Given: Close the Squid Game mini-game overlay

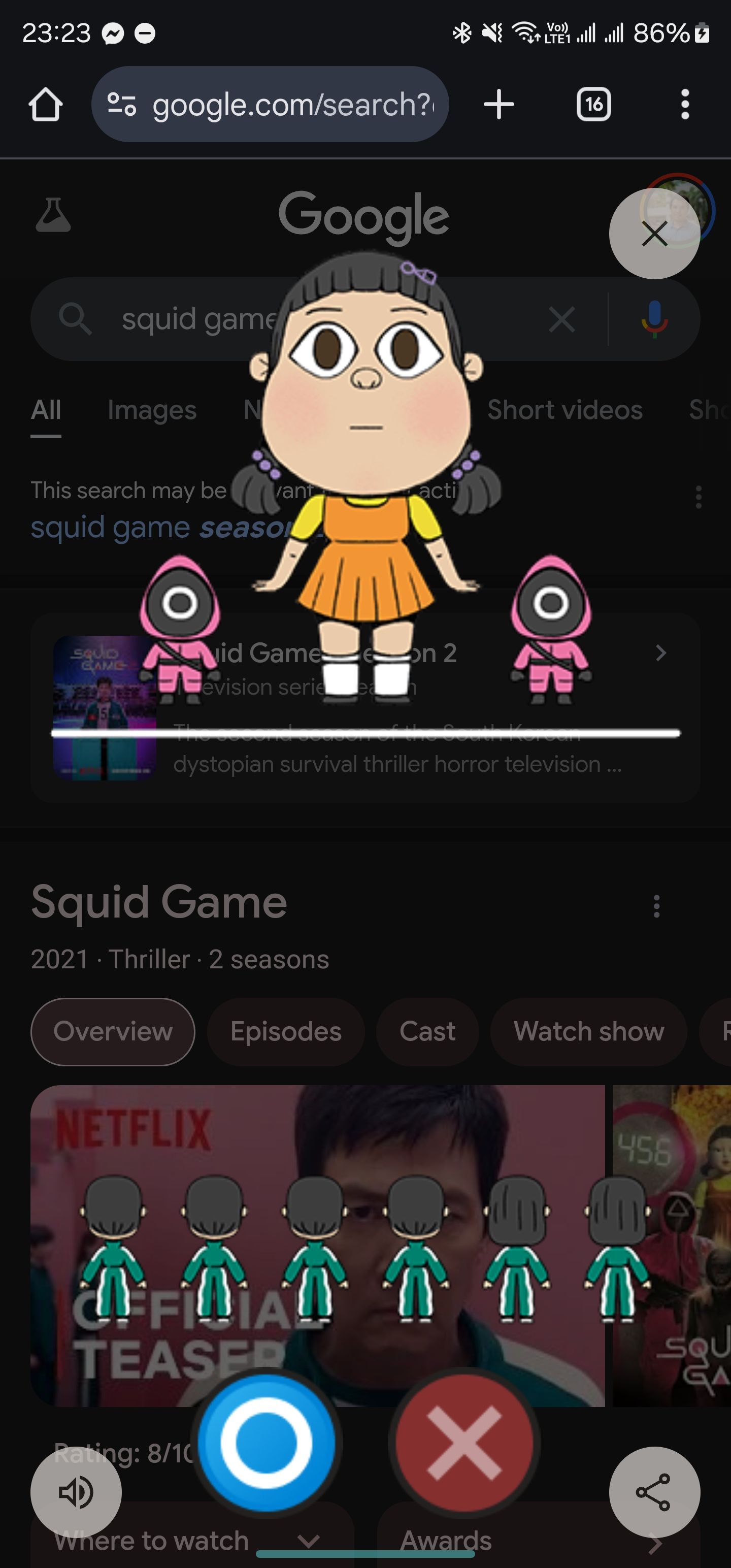Looking at the screenshot, I should click(x=654, y=234).
